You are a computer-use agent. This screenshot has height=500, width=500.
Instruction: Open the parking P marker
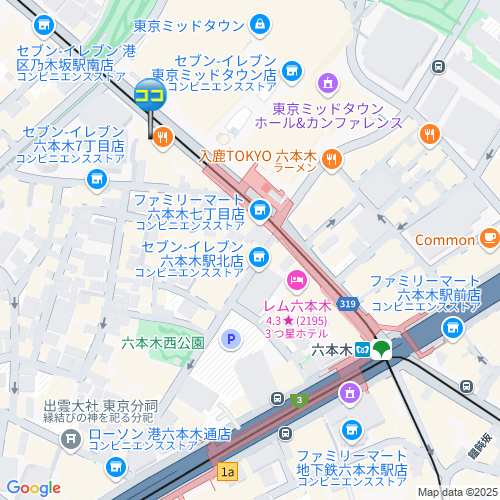[231, 339]
